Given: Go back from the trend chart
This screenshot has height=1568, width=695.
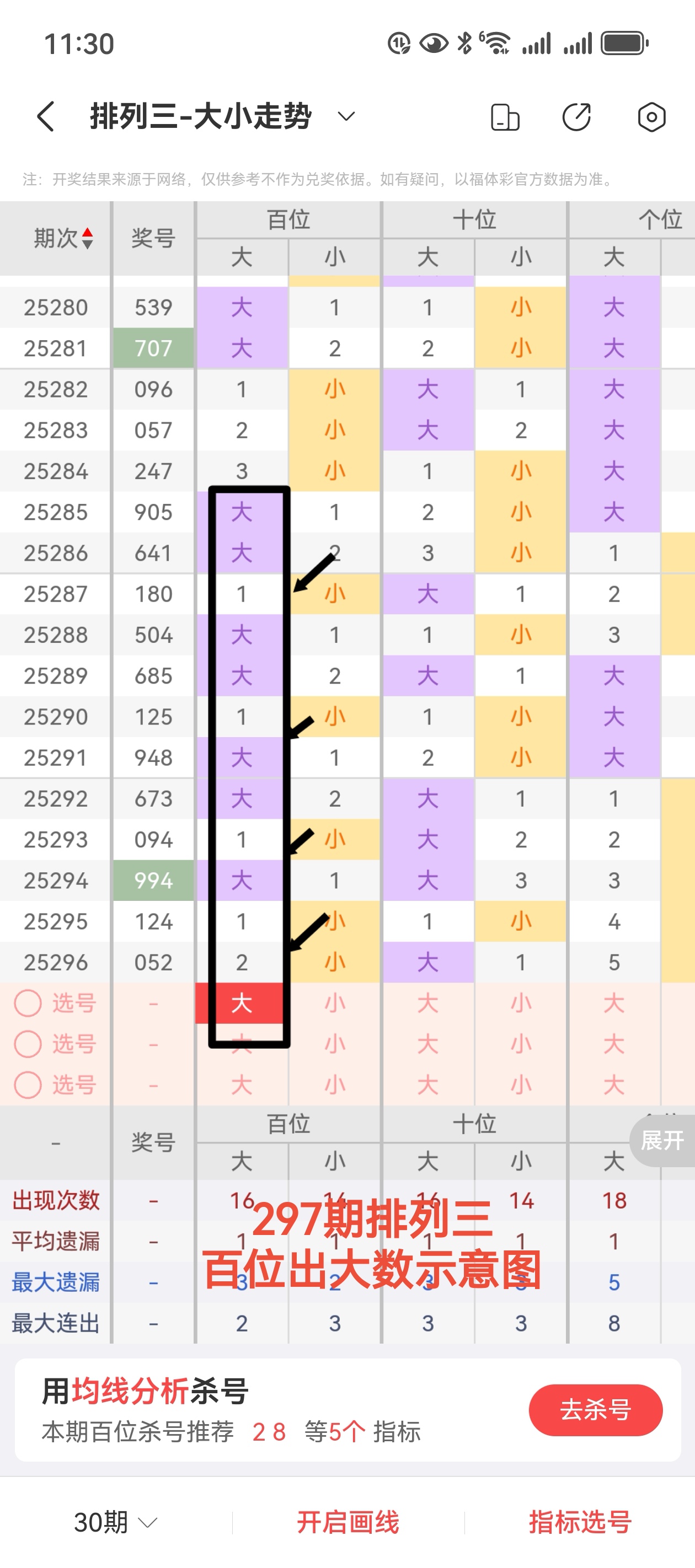Looking at the screenshot, I should pos(46,116).
